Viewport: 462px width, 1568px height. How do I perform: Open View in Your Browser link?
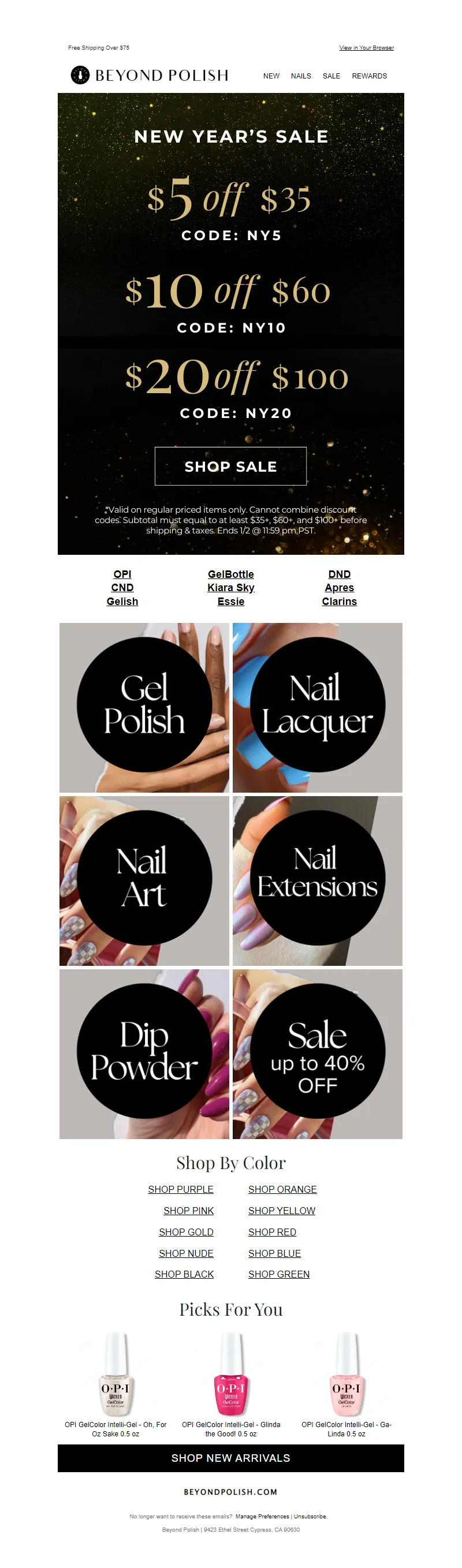click(366, 47)
